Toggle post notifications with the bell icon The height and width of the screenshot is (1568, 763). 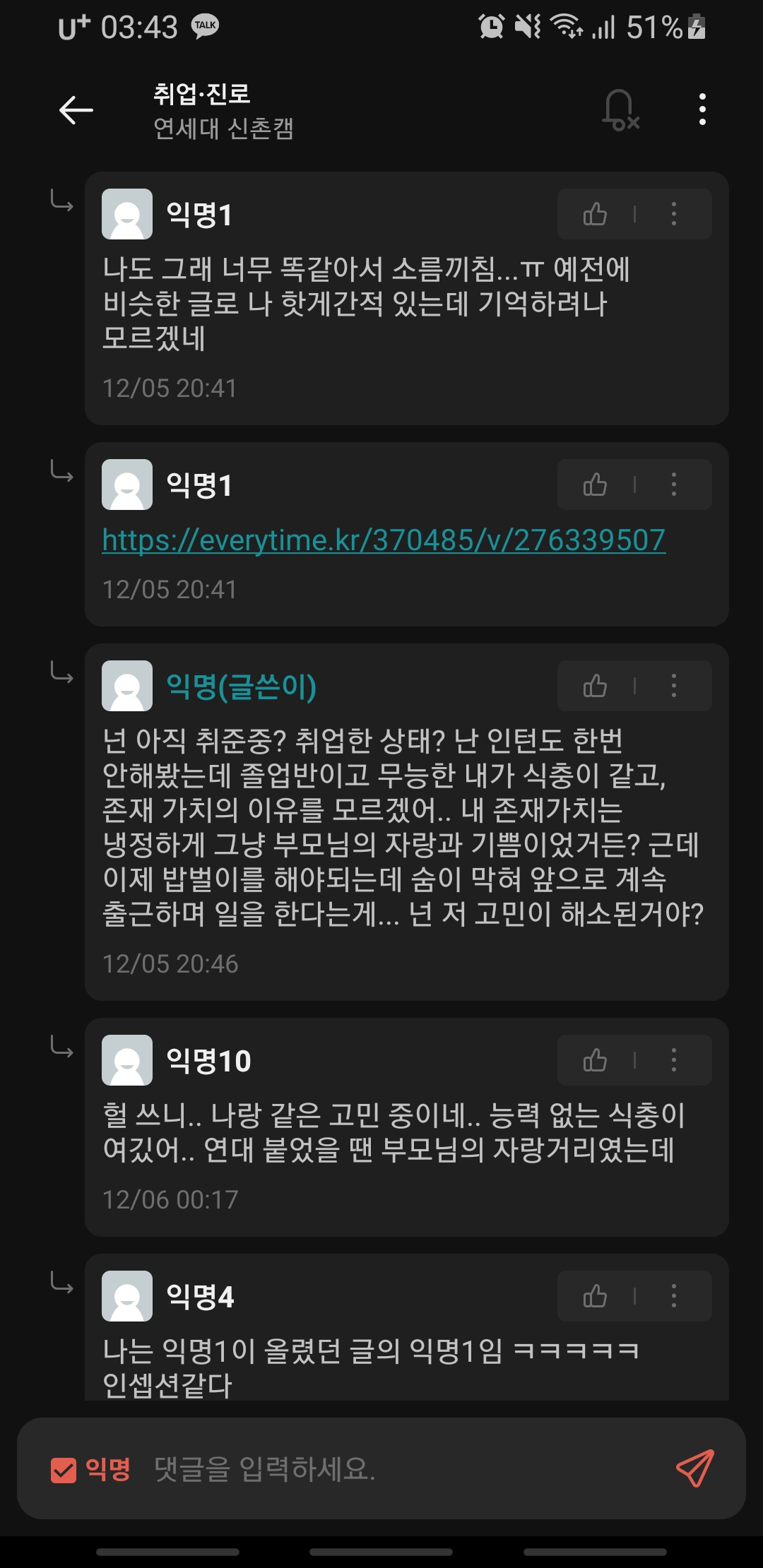tap(620, 110)
